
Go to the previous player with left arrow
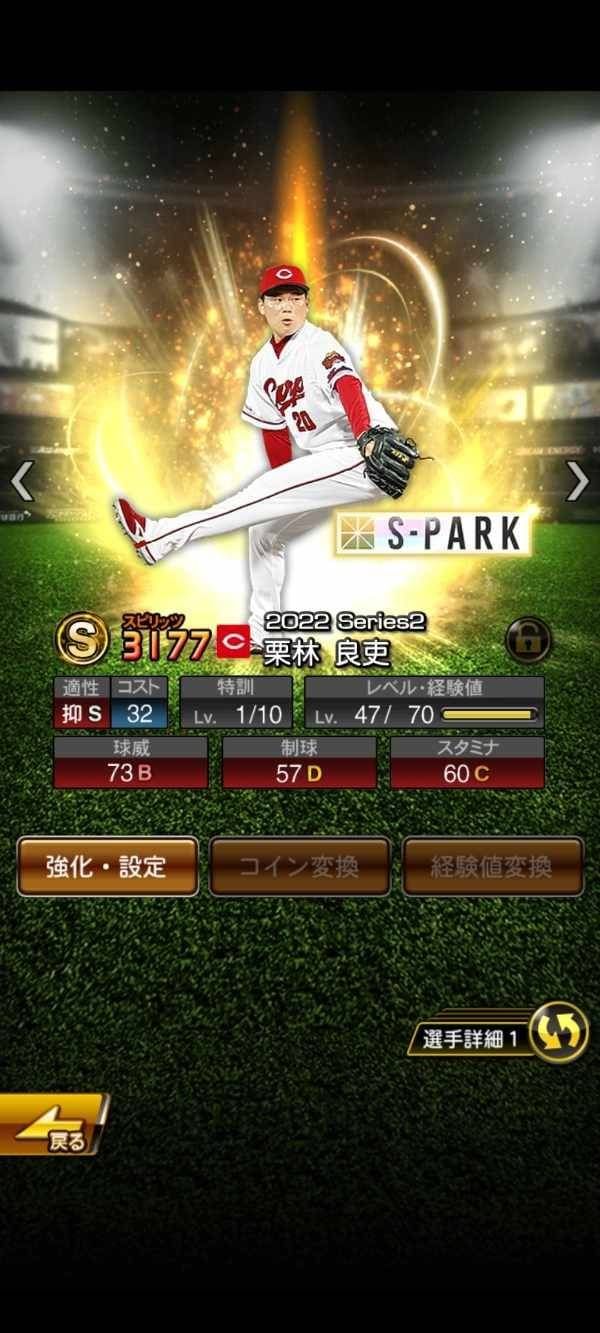tap(22, 481)
